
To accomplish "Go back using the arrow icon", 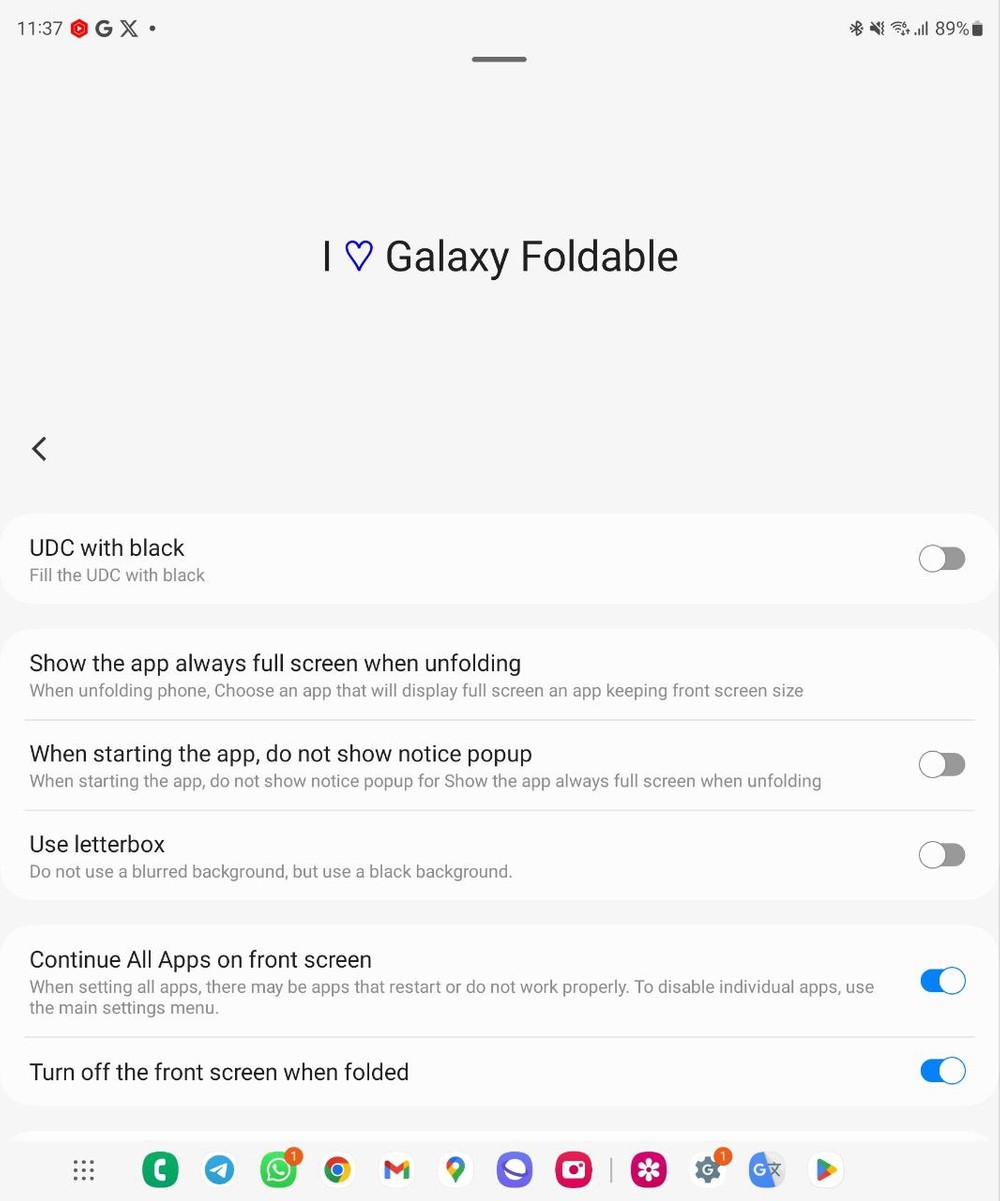I will tap(39, 449).
